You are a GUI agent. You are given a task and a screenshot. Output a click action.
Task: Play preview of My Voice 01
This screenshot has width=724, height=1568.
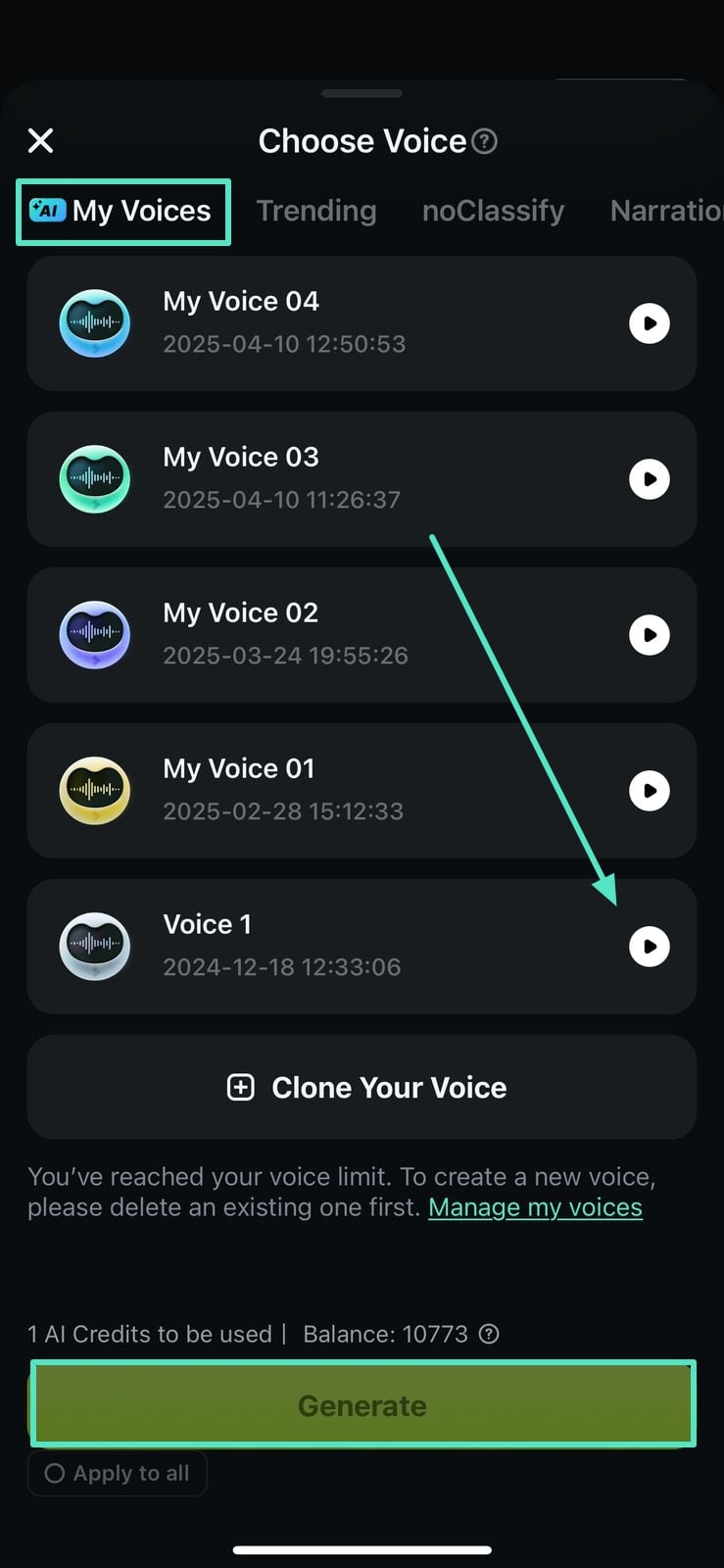(649, 791)
